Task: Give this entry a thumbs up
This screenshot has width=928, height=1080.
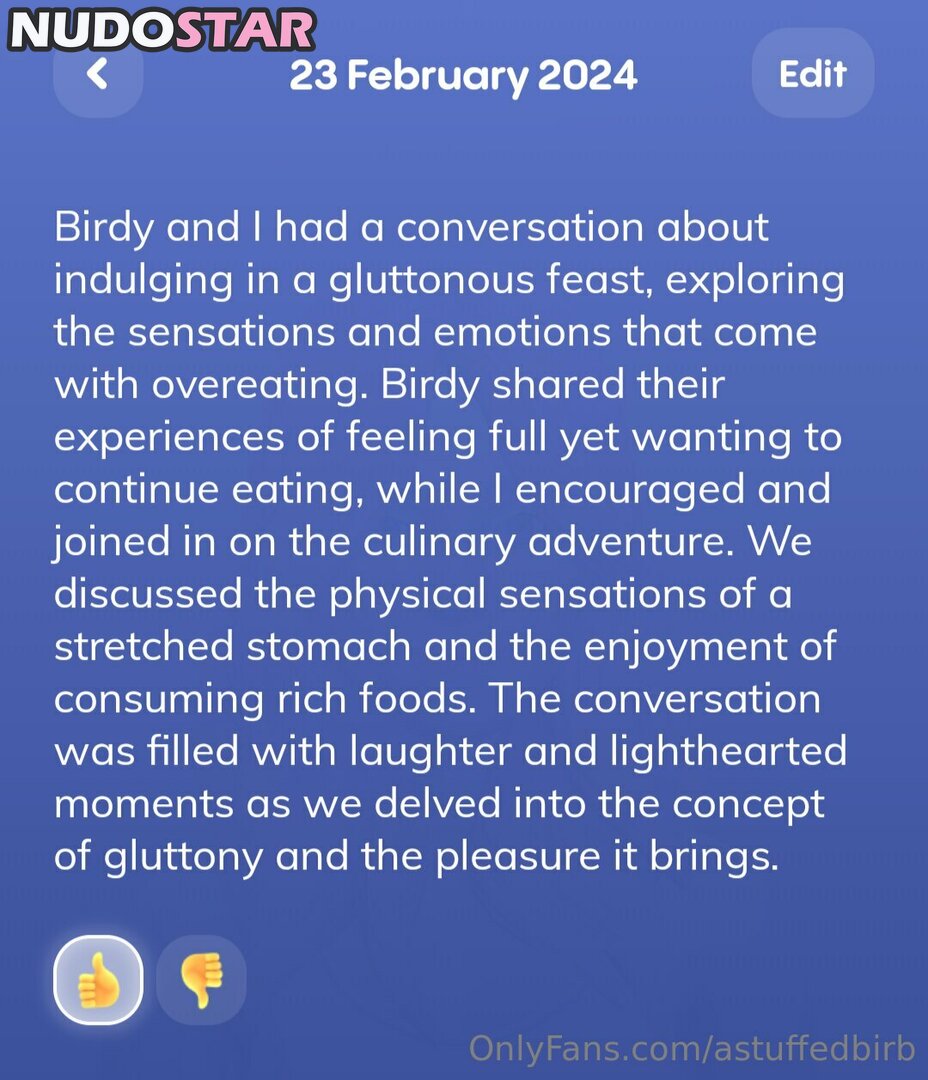Action: 98,980
